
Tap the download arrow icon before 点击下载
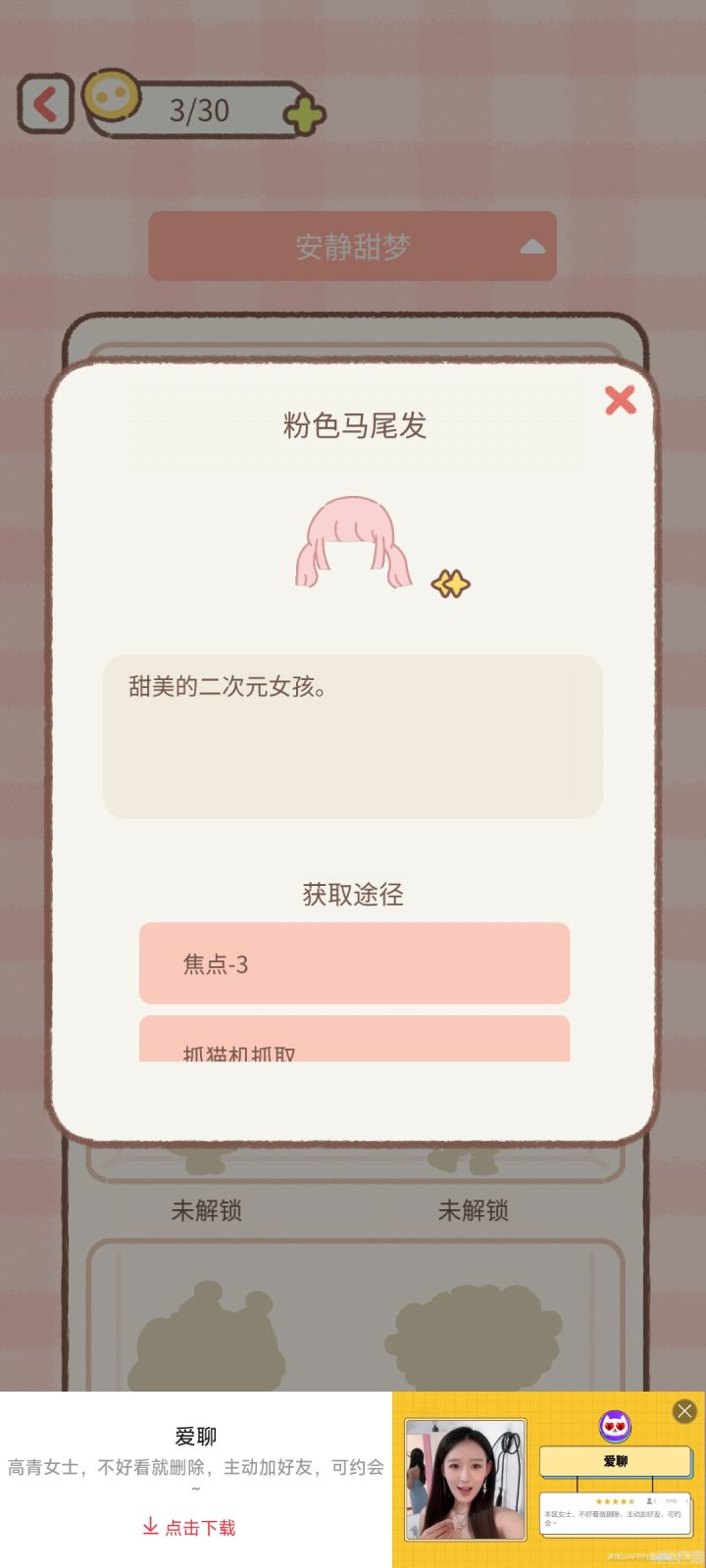coord(149,1526)
